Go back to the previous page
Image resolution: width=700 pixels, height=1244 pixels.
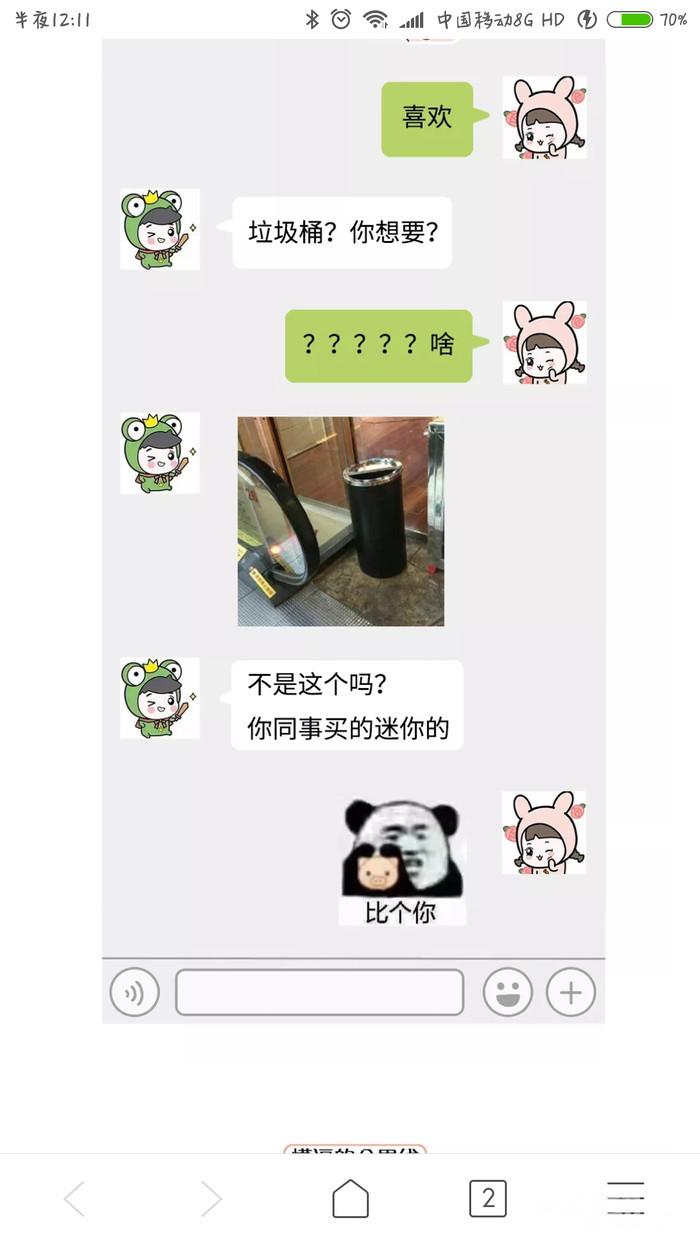click(x=74, y=1198)
